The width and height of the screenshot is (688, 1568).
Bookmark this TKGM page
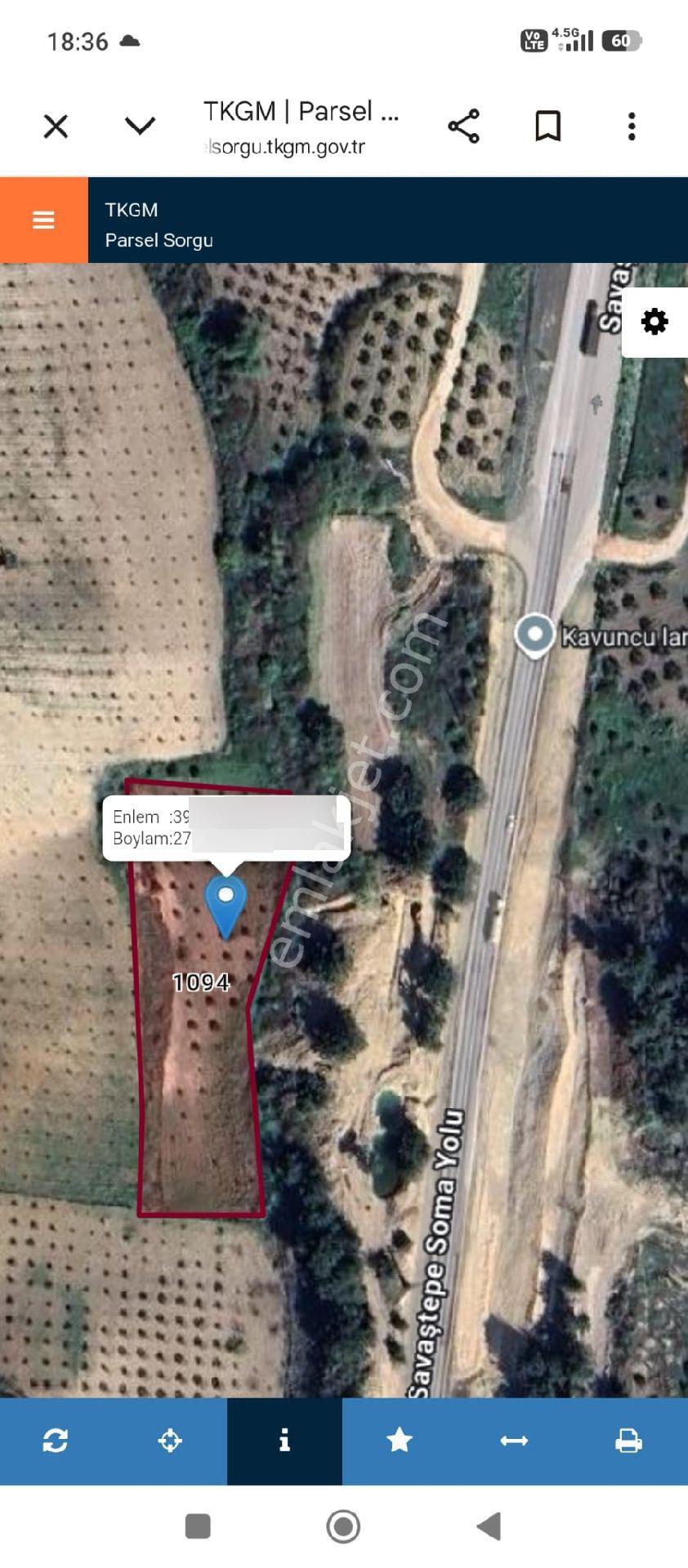pos(547,127)
